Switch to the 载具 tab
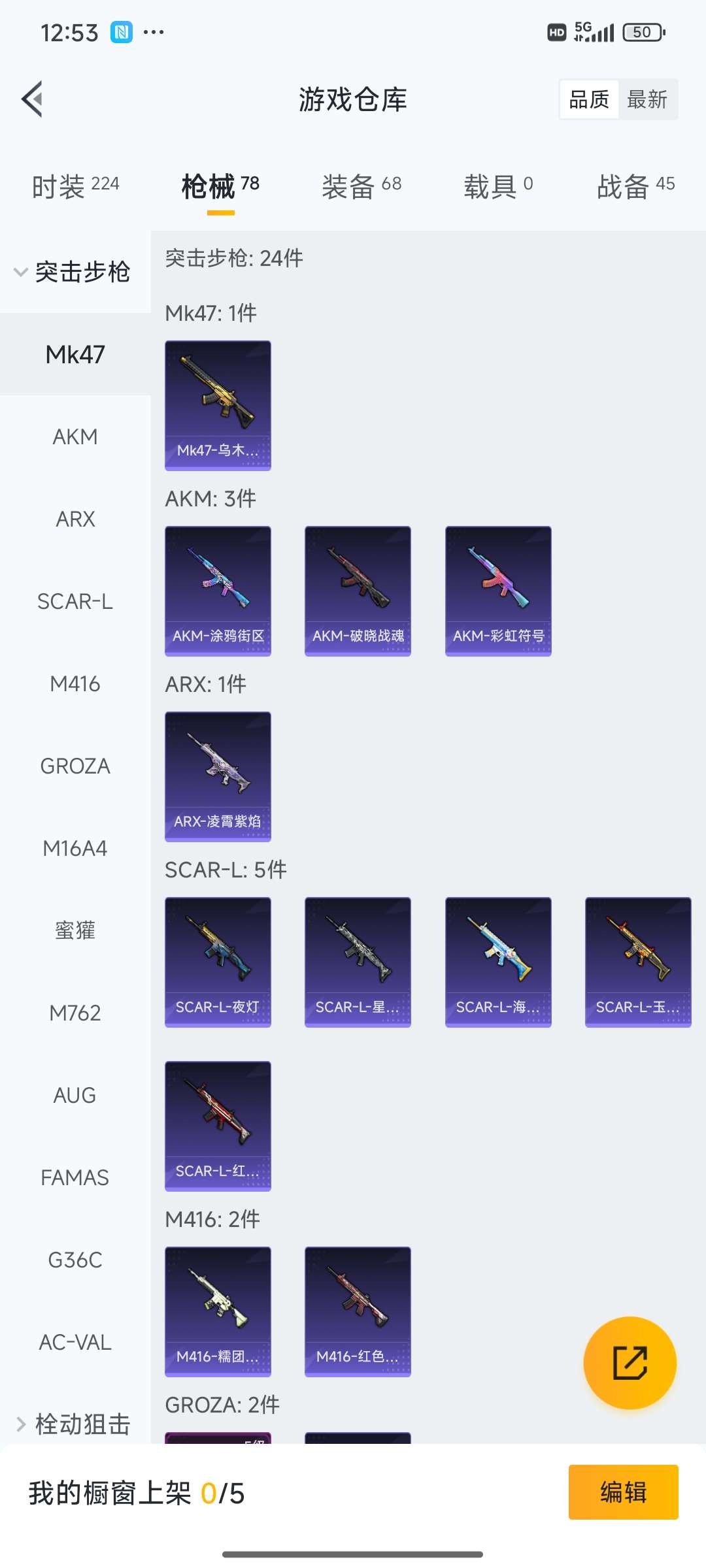The height and width of the screenshot is (1568, 706). [498, 186]
